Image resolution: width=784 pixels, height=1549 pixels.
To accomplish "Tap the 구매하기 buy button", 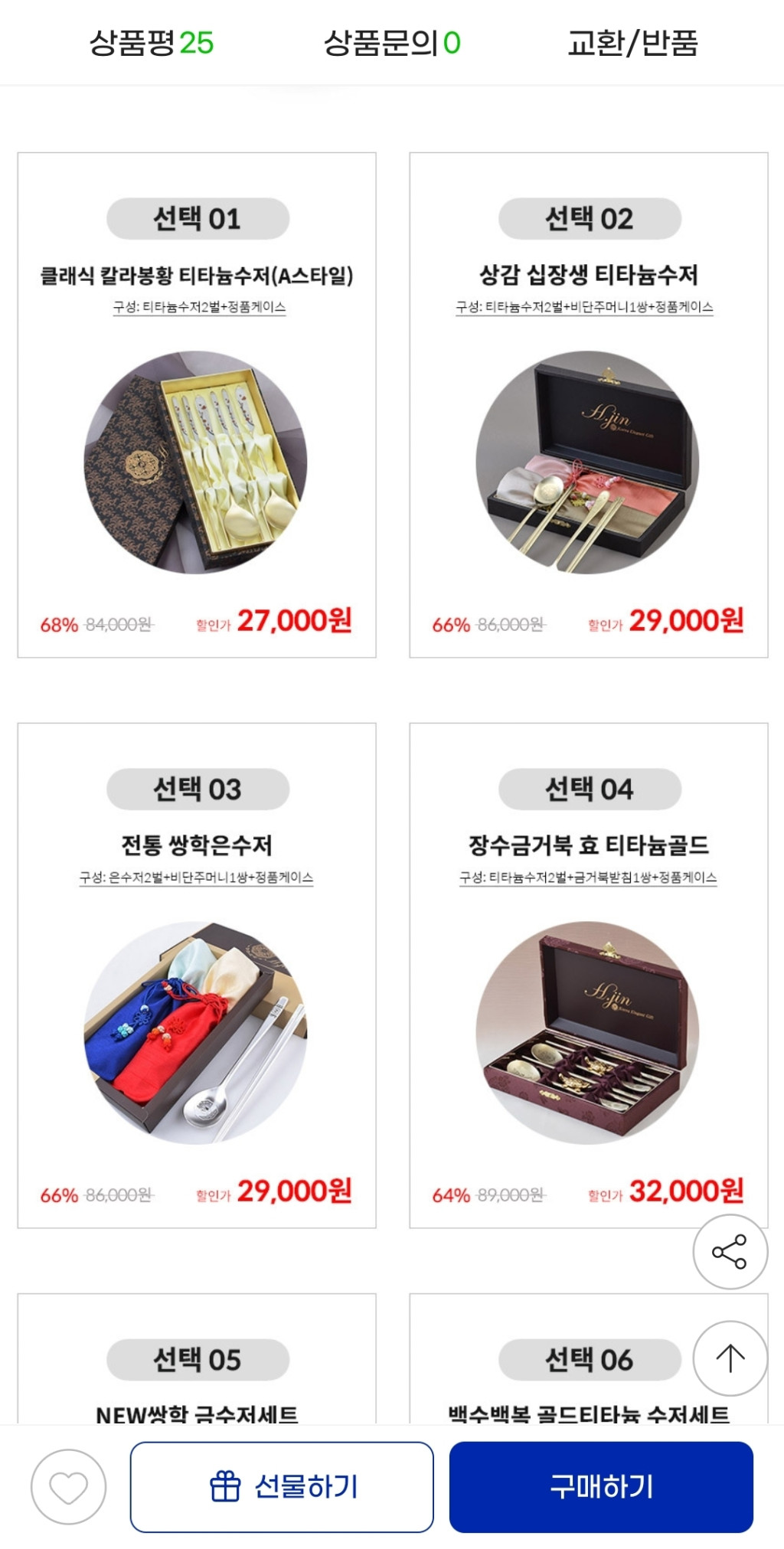I will coord(601,1486).
